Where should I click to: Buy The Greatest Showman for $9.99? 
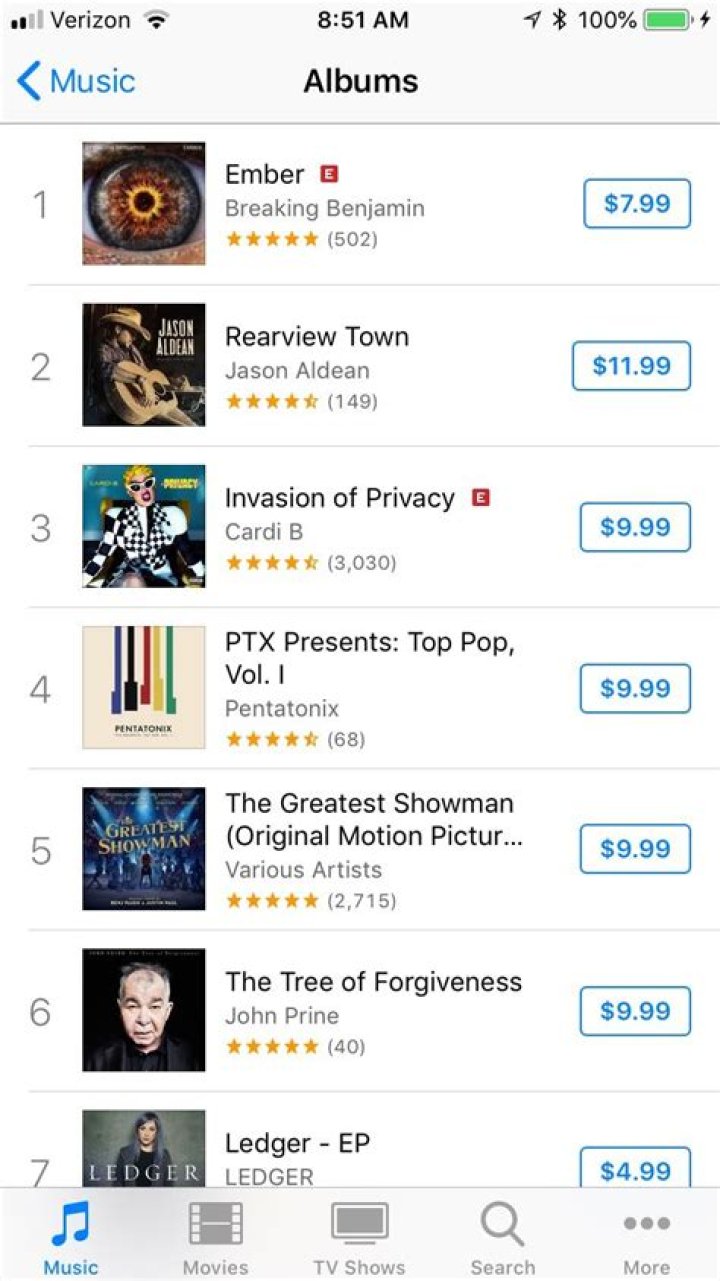tap(635, 849)
